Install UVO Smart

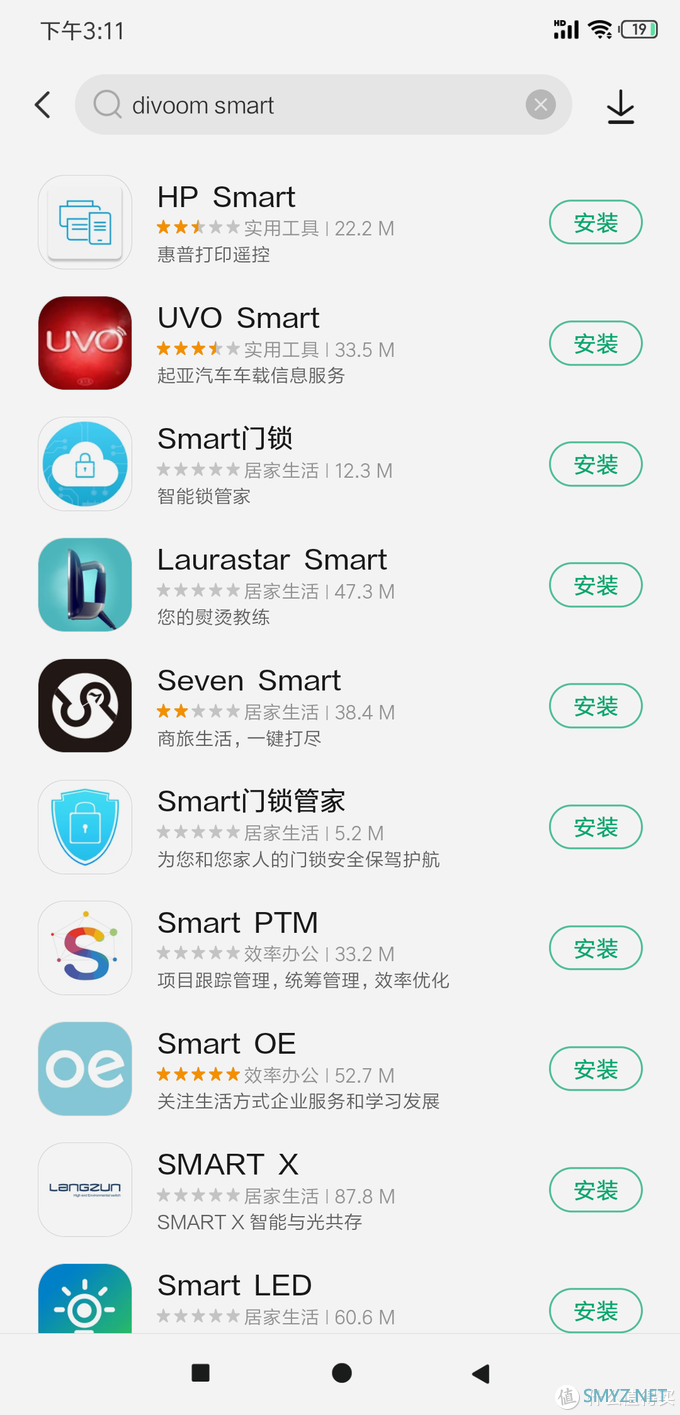[x=595, y=344]
